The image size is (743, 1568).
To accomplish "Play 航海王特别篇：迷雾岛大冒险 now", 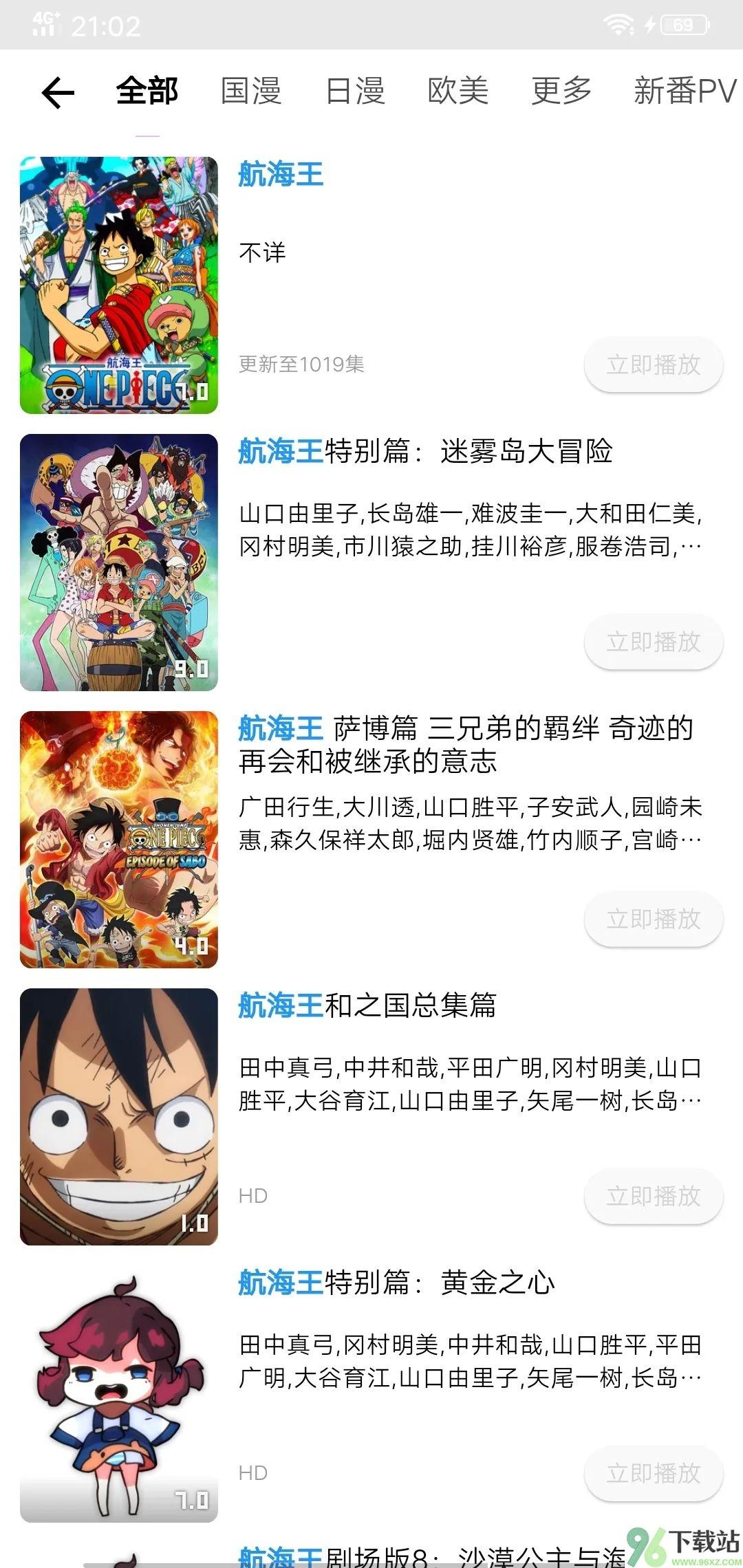I will (x=653, y=642).
